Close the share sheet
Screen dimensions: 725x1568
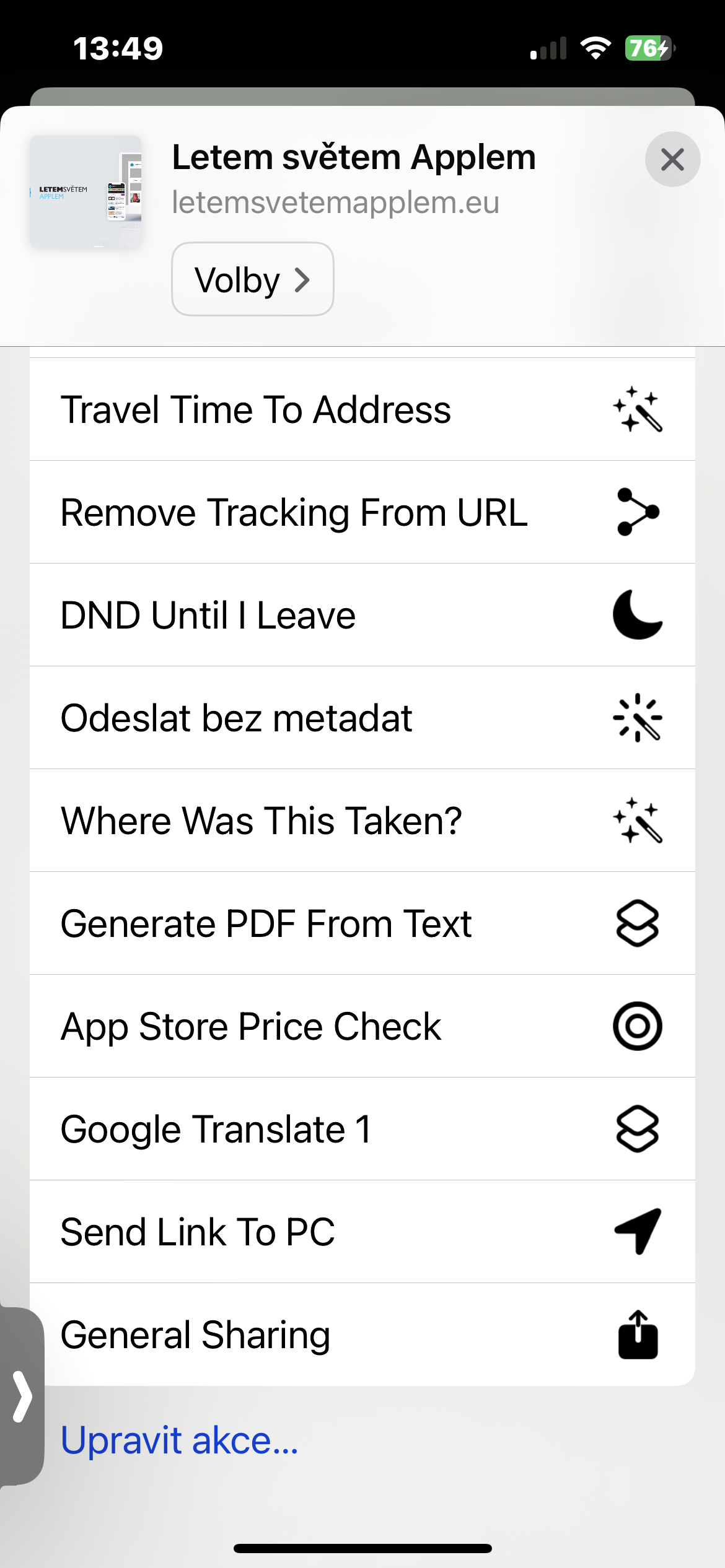672,159
